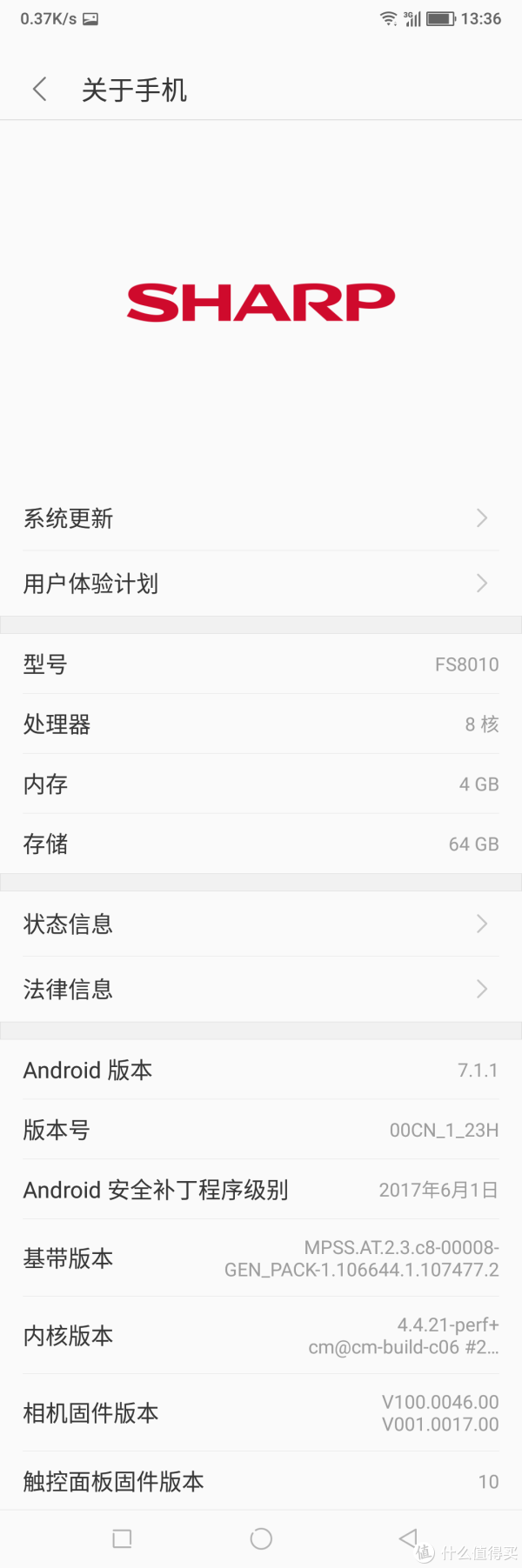Viewport: 522px width, 1568px height.
Task: Open 用户体验计划 row
Action: coord(261,584)
